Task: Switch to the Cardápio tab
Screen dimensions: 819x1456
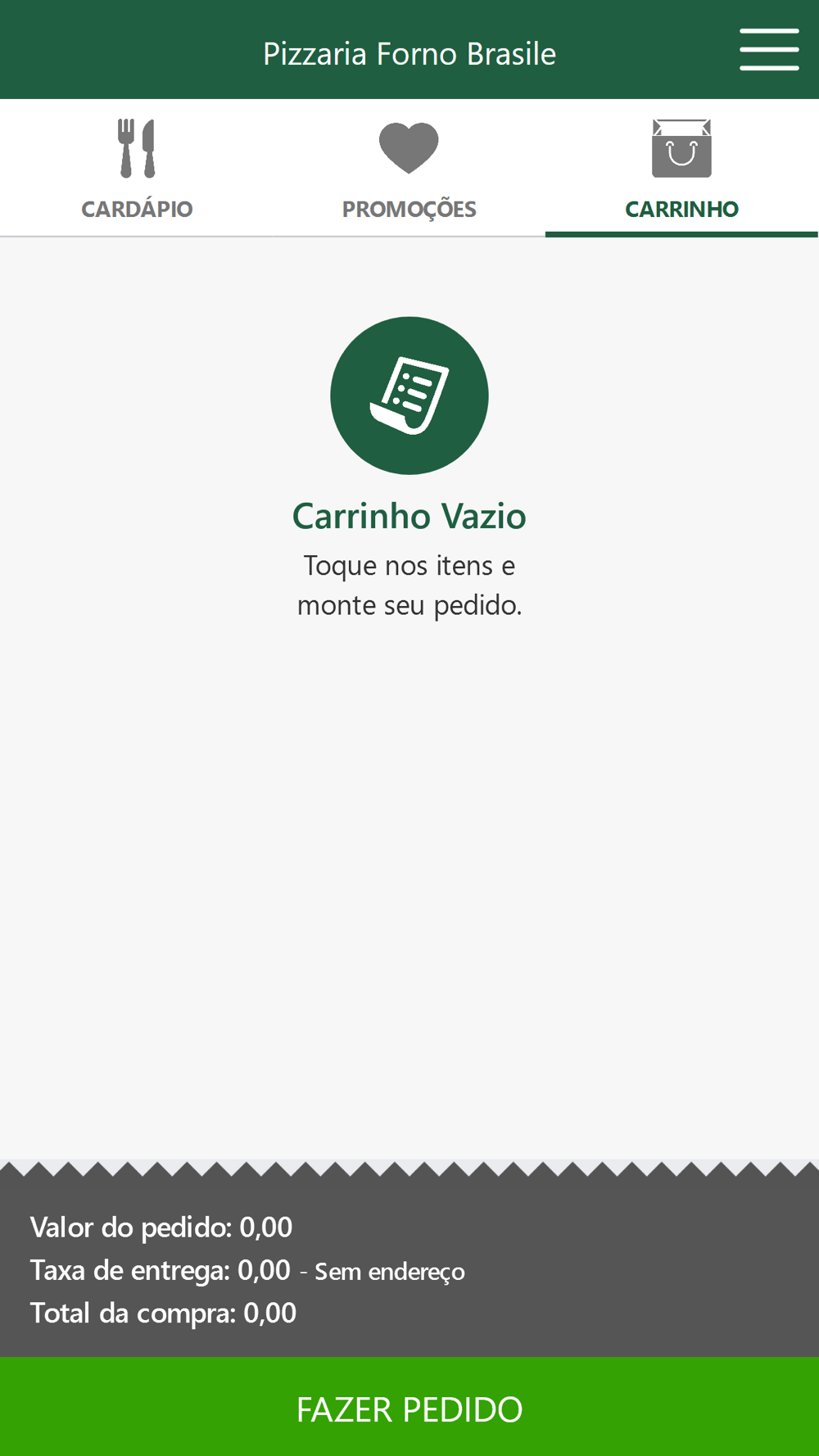Action: pos(137,169)
